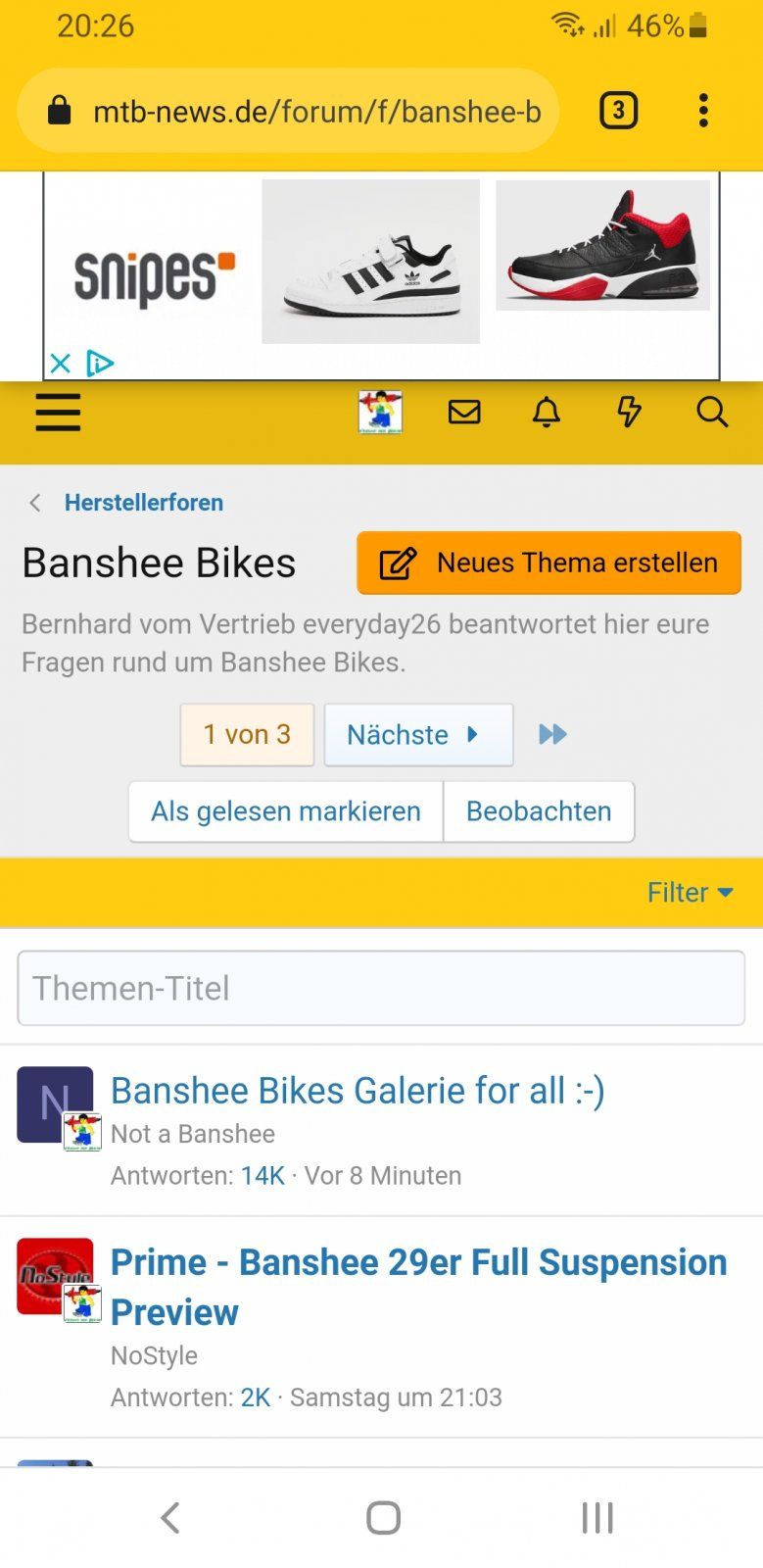This screenshot has width=763, height=1568.
Task: Go back to Herstellerforen
Action: click(143, 503)
